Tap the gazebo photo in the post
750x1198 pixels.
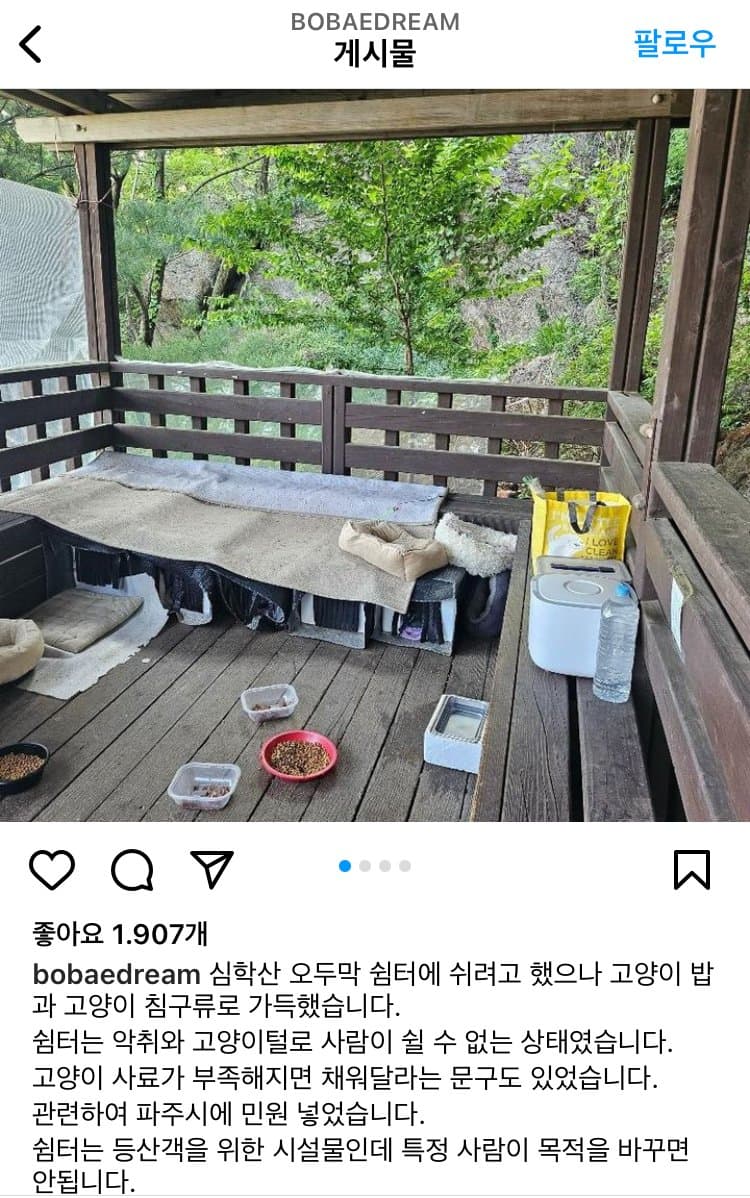point(375,455)
